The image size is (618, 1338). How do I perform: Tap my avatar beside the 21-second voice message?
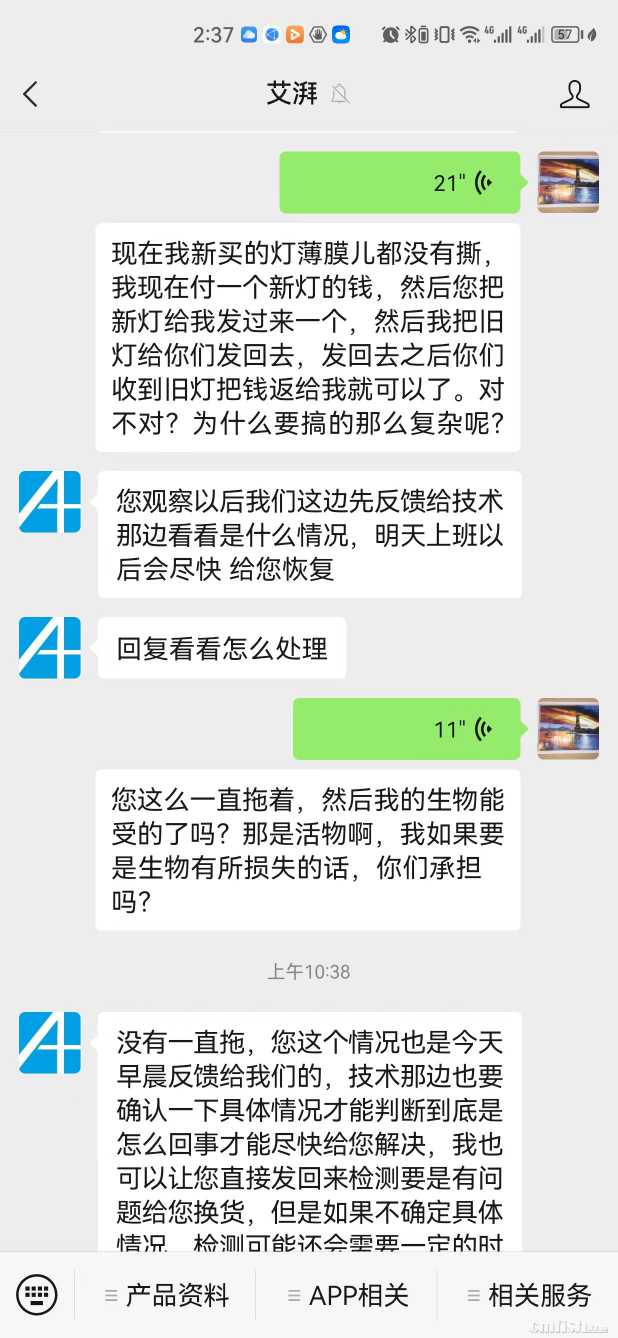[568, 182]
